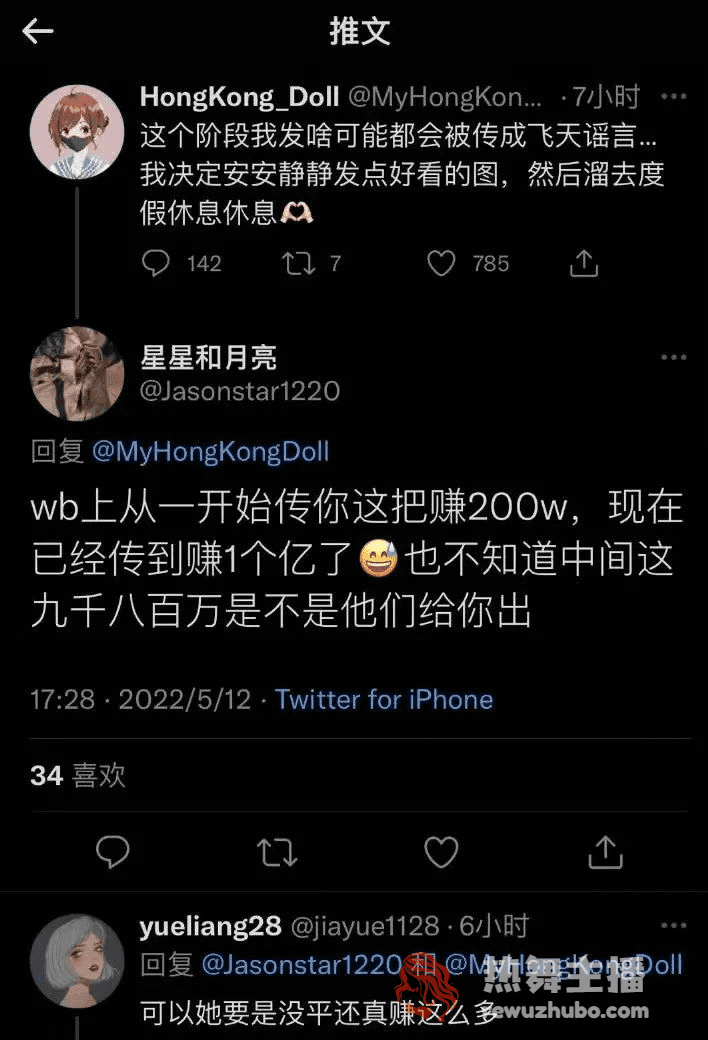The image size is (708, 1040).
Task: Share 星星和月亮's tweet
Action: tap(604, 852)
